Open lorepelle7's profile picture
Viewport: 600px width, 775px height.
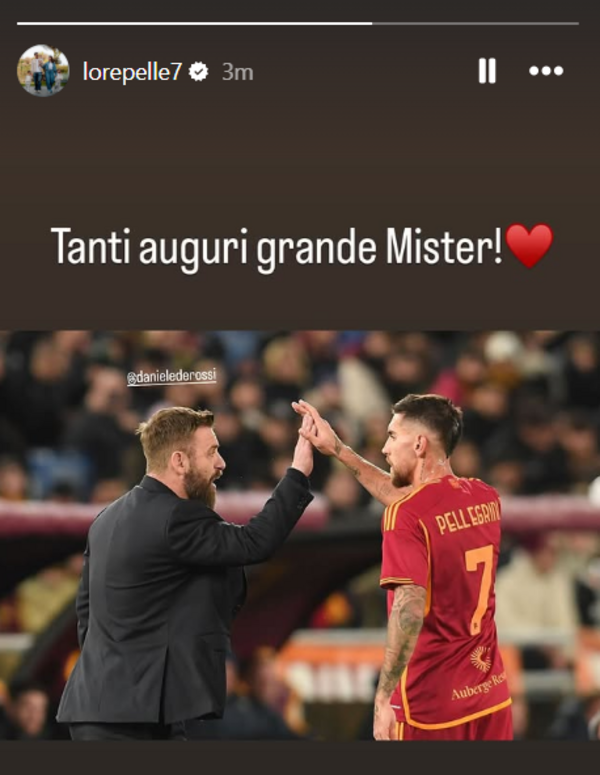coord(43,71)
